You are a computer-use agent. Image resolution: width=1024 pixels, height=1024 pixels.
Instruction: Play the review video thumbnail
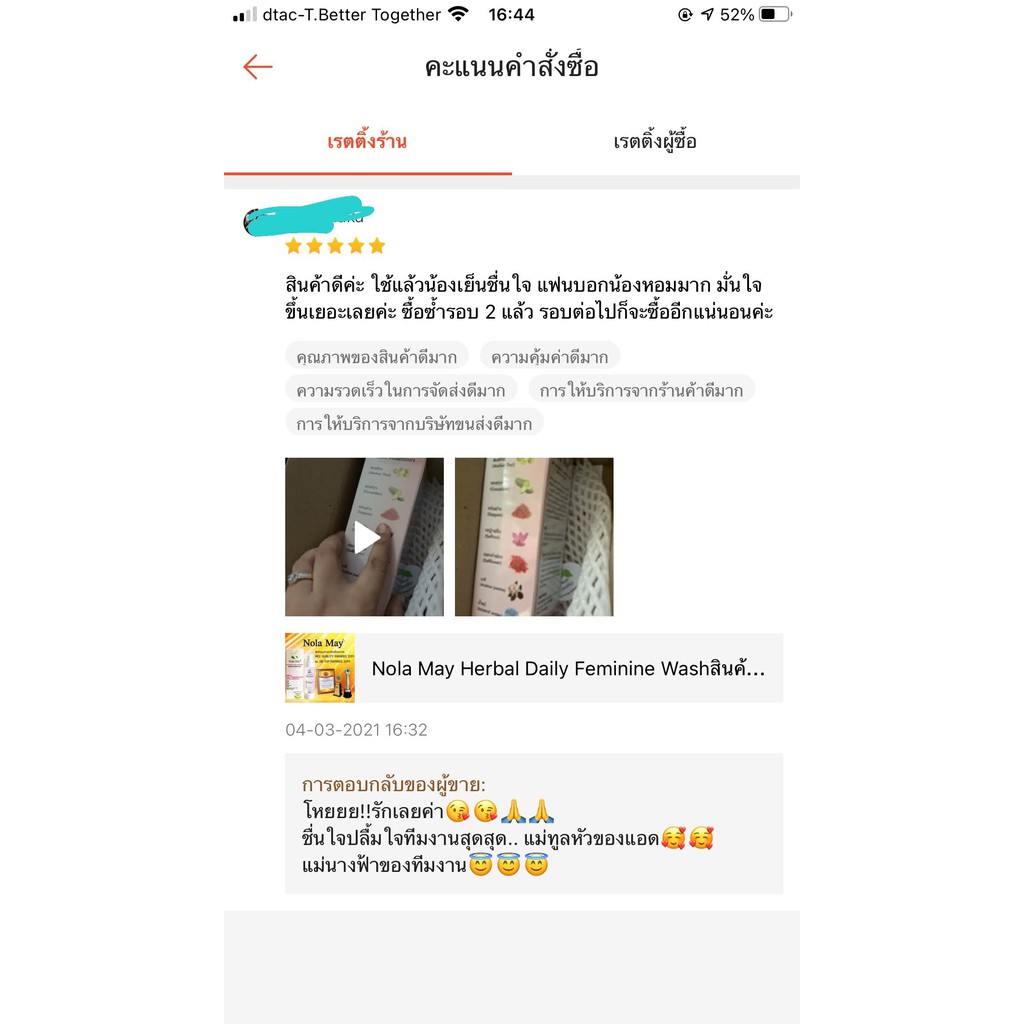click(x=364, y=537)
